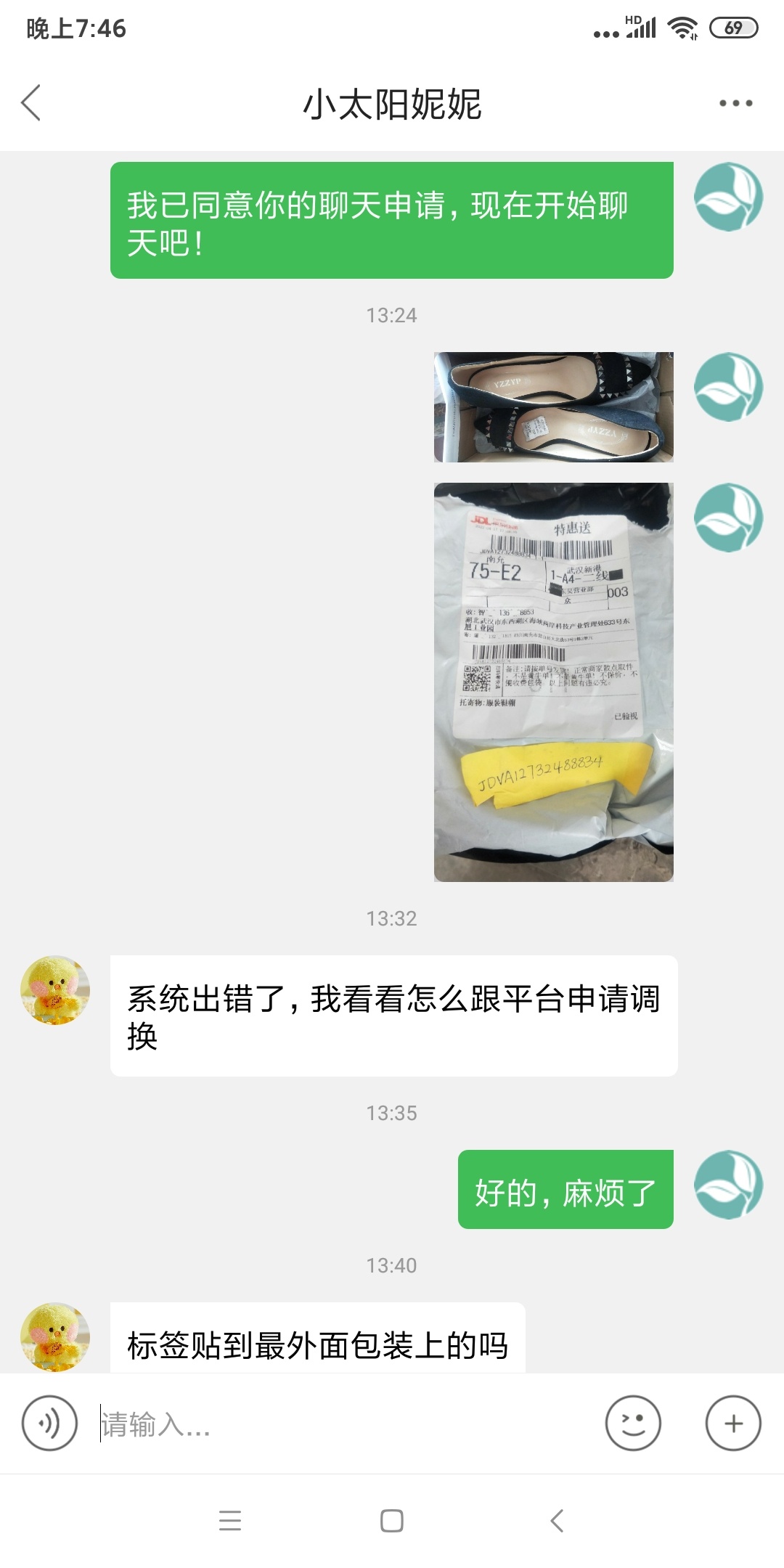Switch to voice message input
Viewport: 784px width, 1568px height.
(x=49, y=1423)
